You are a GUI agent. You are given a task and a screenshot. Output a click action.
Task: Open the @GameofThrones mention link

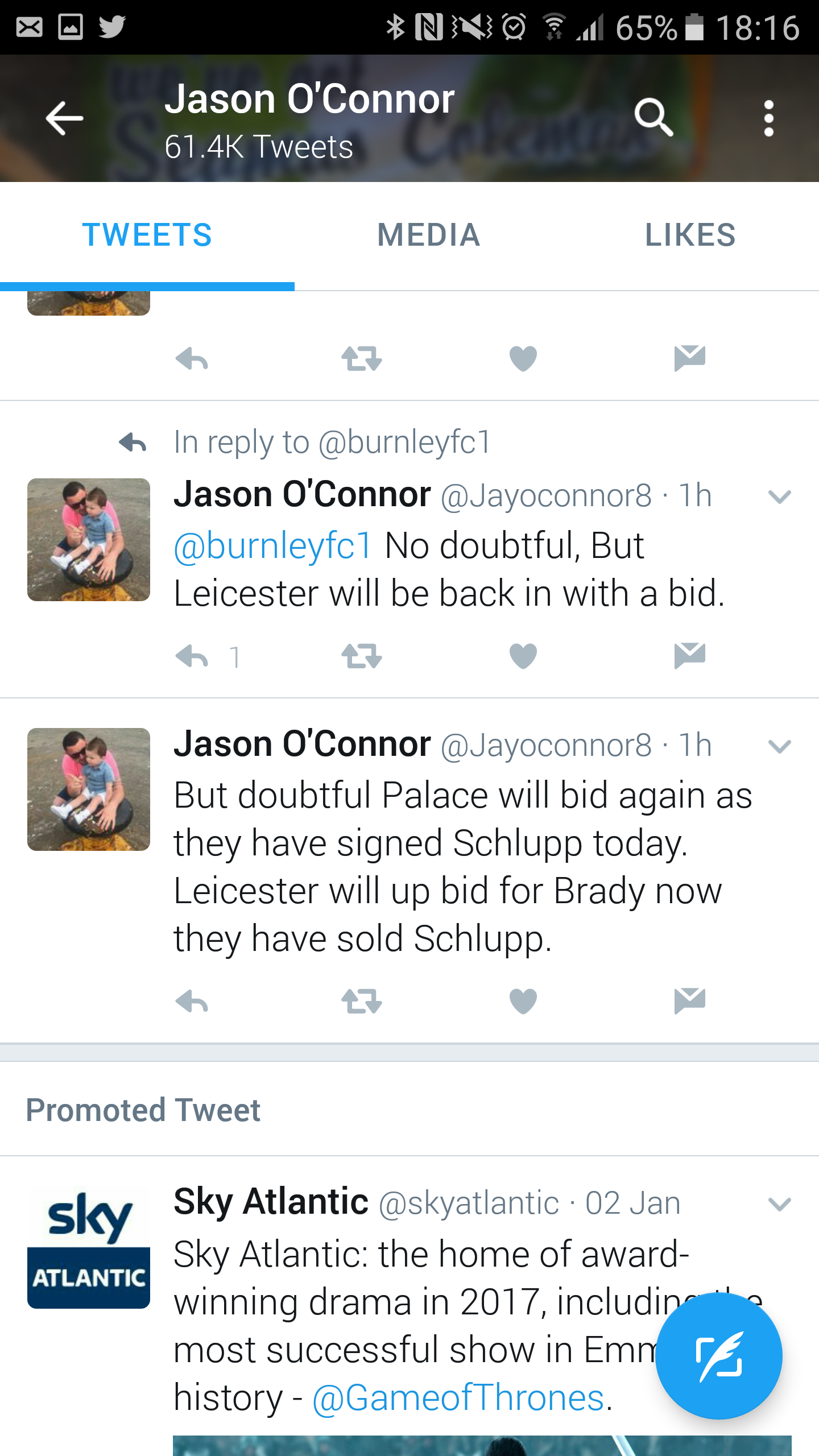tap(458, 1398)
